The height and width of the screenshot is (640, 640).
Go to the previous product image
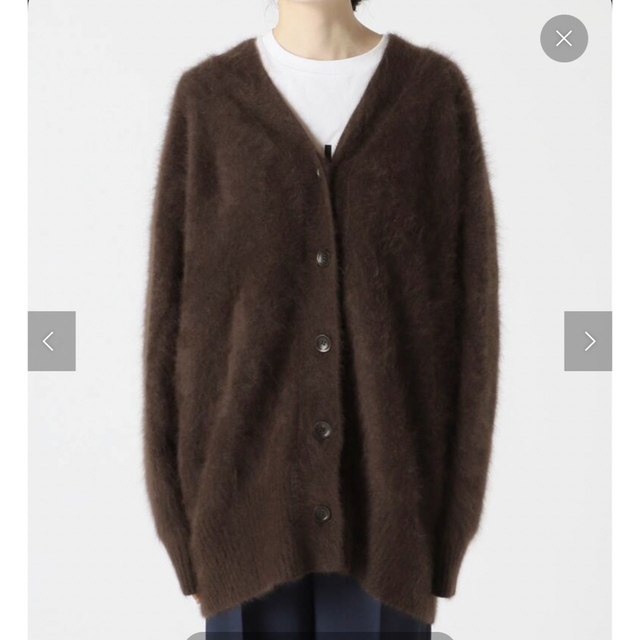[x=51, y=341]
